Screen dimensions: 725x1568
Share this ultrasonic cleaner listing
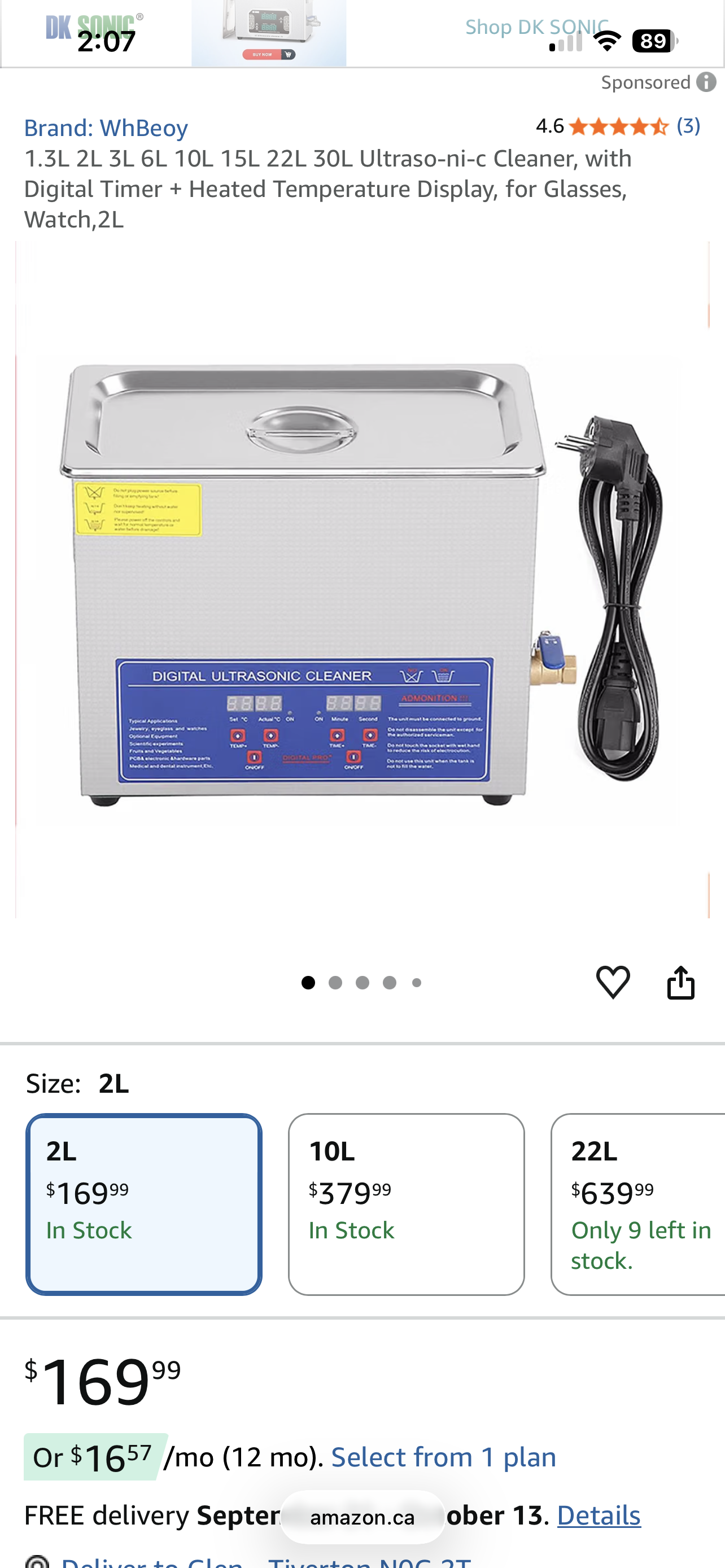pyautogui.click(x=680, y=982)
